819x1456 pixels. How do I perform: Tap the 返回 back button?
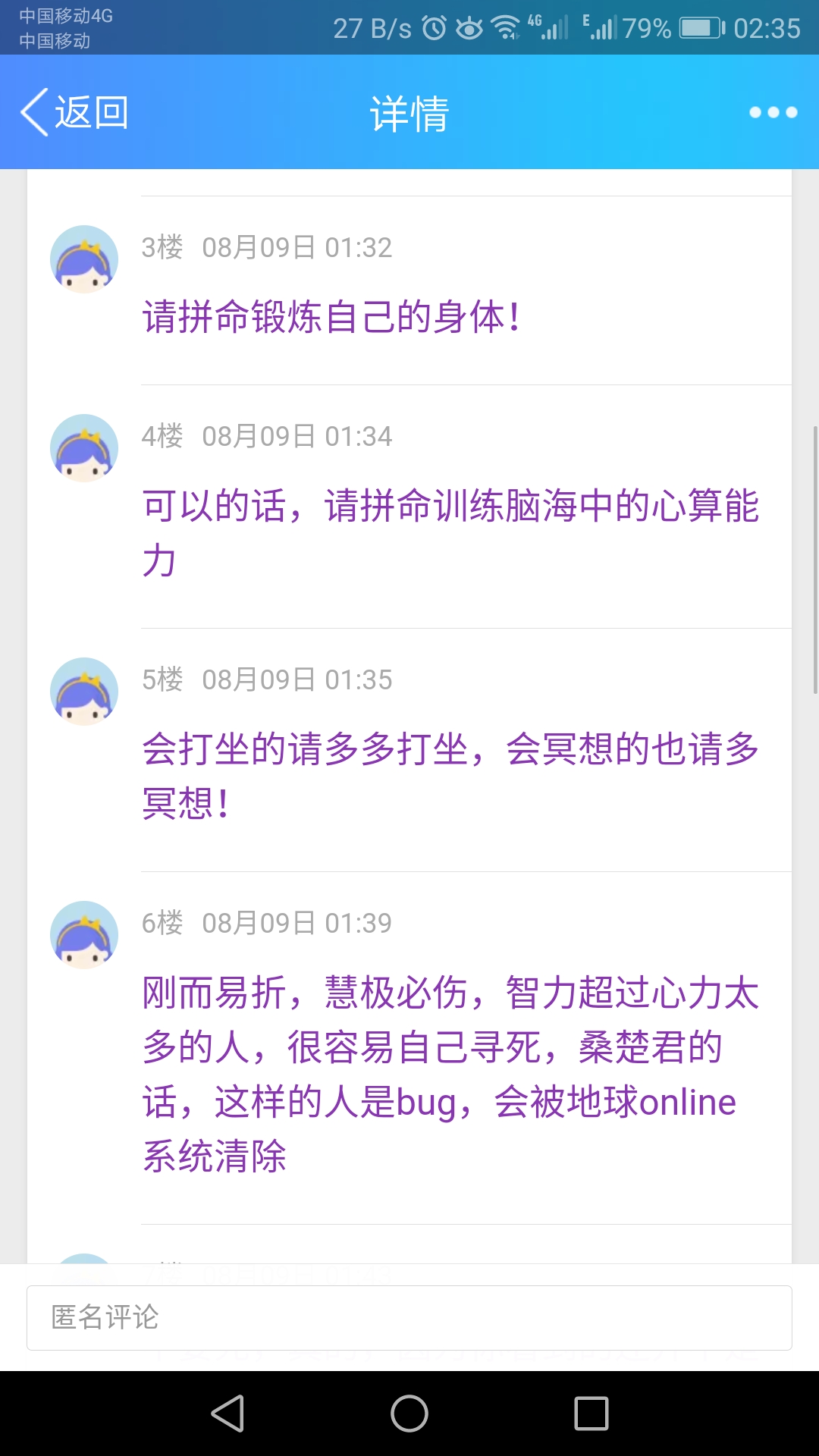coord(74,112)
